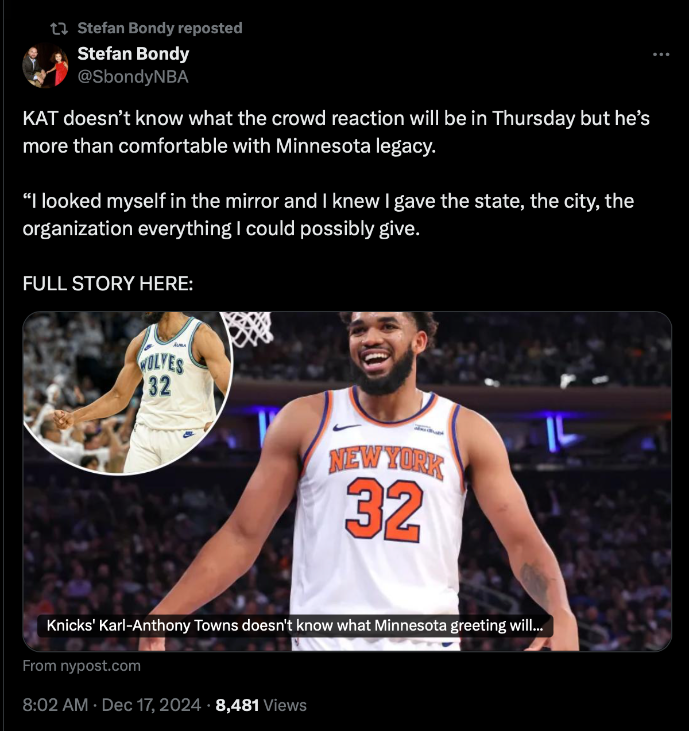Image resolution: width=689 pixels, height=731 pixels.
Task: Open Stefan Bondy's profile picture
Action: (x=45, y=66)
